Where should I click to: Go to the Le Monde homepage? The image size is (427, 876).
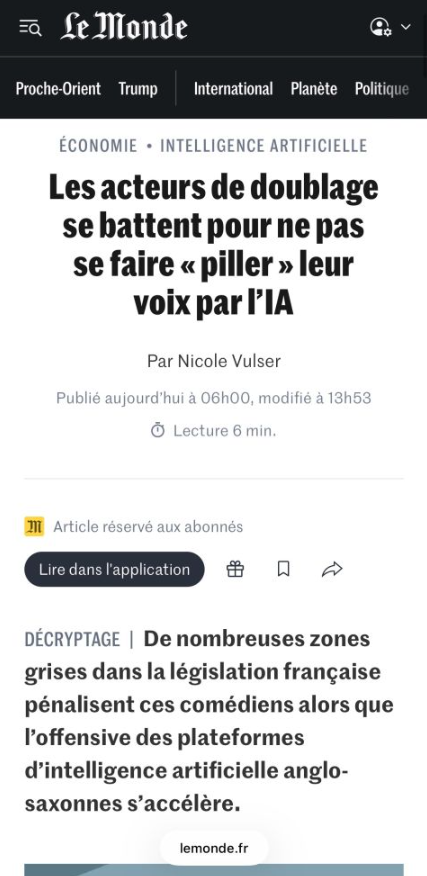[124, 27]
